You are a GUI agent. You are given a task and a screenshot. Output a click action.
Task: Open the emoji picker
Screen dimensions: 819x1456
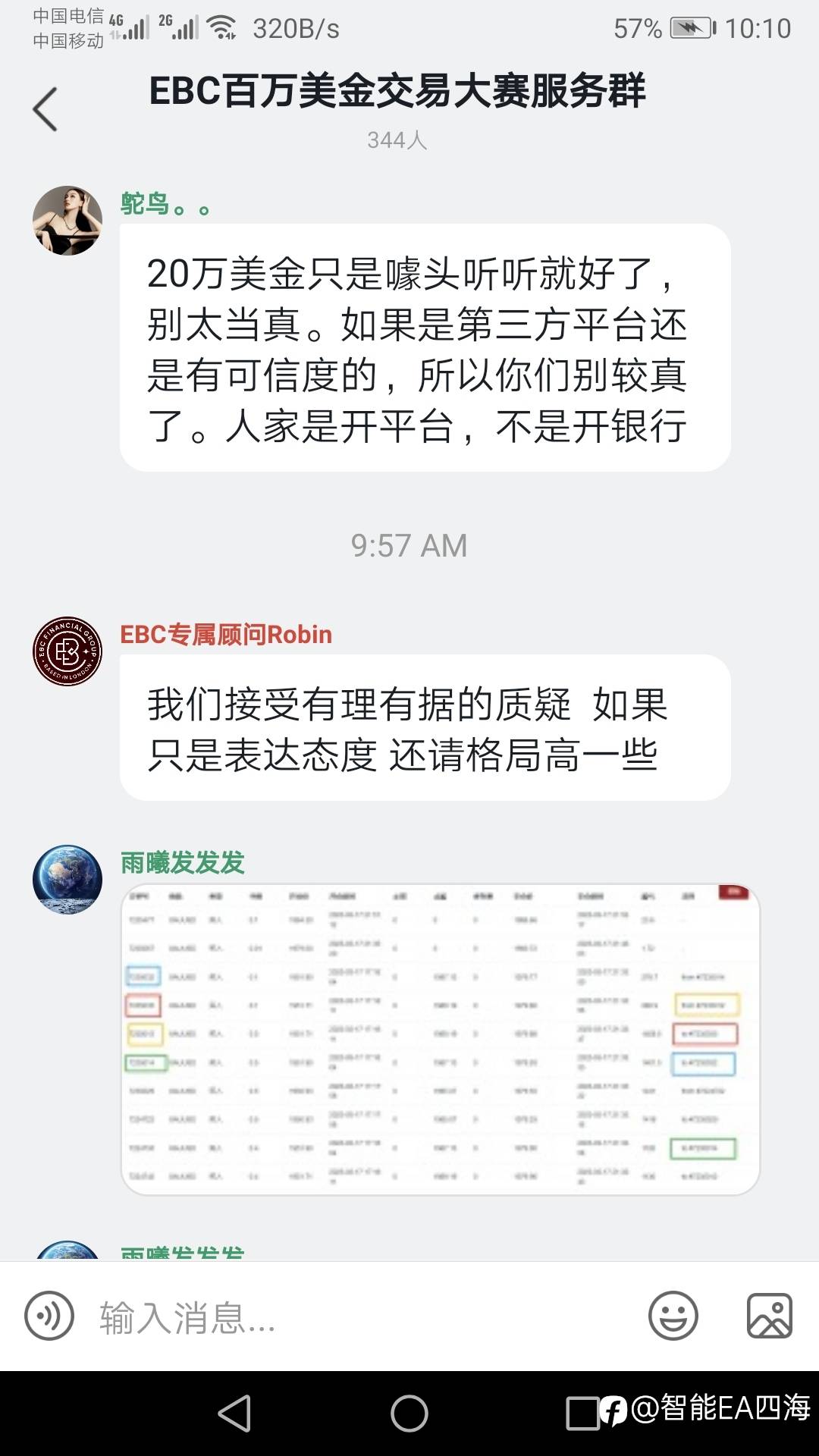click(x=673, y=1316)
